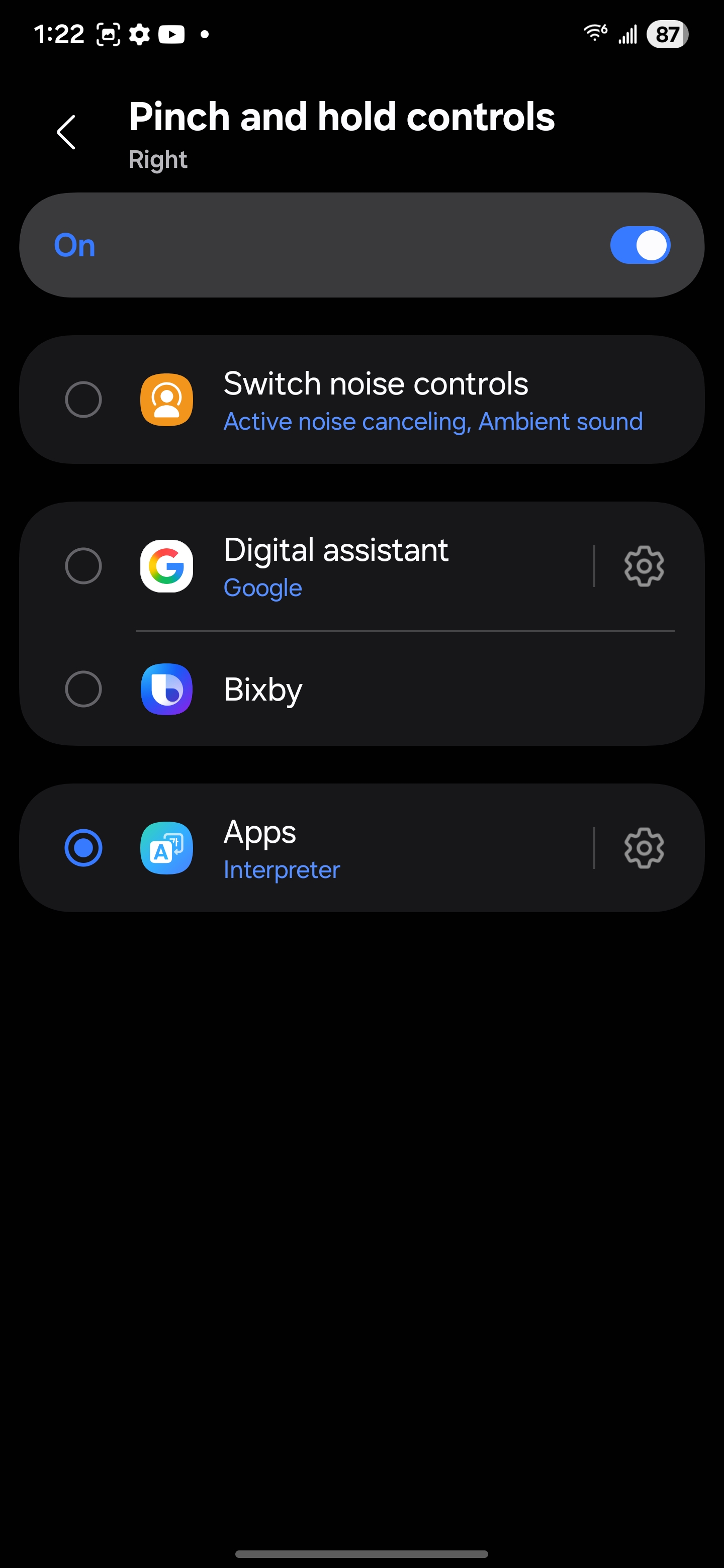Image resolution: width=724 pixels, height=1568 pixels.
Task: Tap the On label
Action: click(x=74, y=245)
